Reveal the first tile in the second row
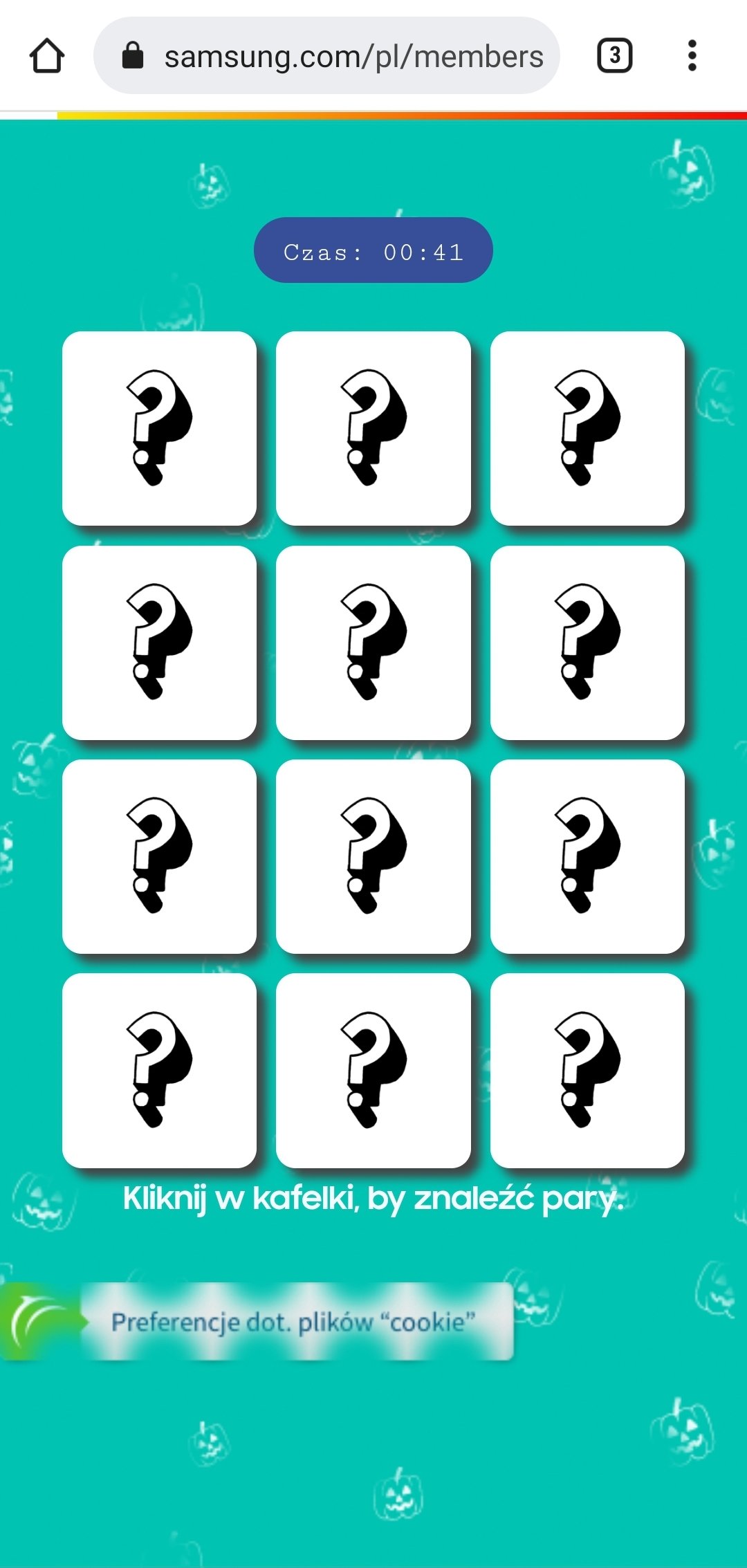The width and height of the screenshot is (747, 1568). click(x=159, y=643)
